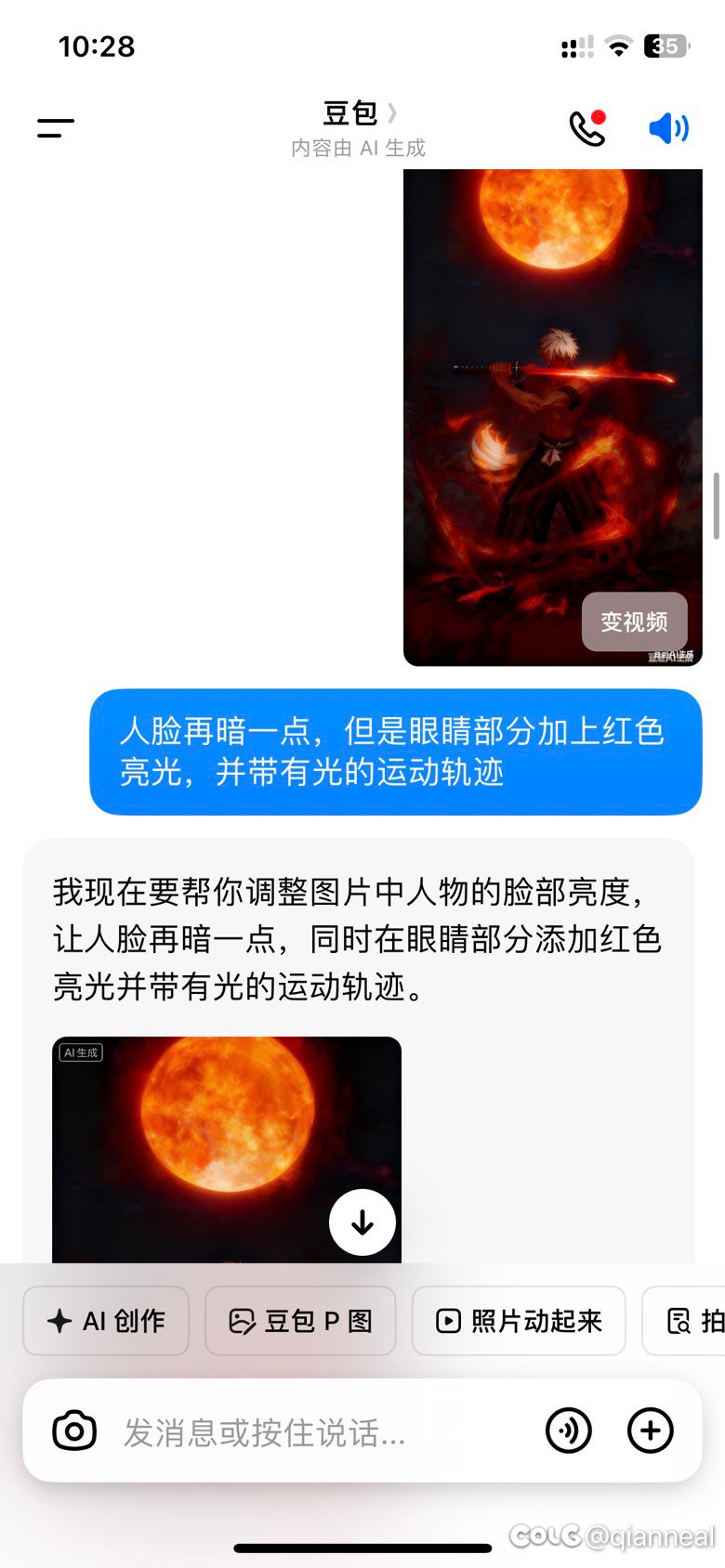Open the AI-generated red moon image
This screenshot has width=725, height=1568.
coord(226,1143)
